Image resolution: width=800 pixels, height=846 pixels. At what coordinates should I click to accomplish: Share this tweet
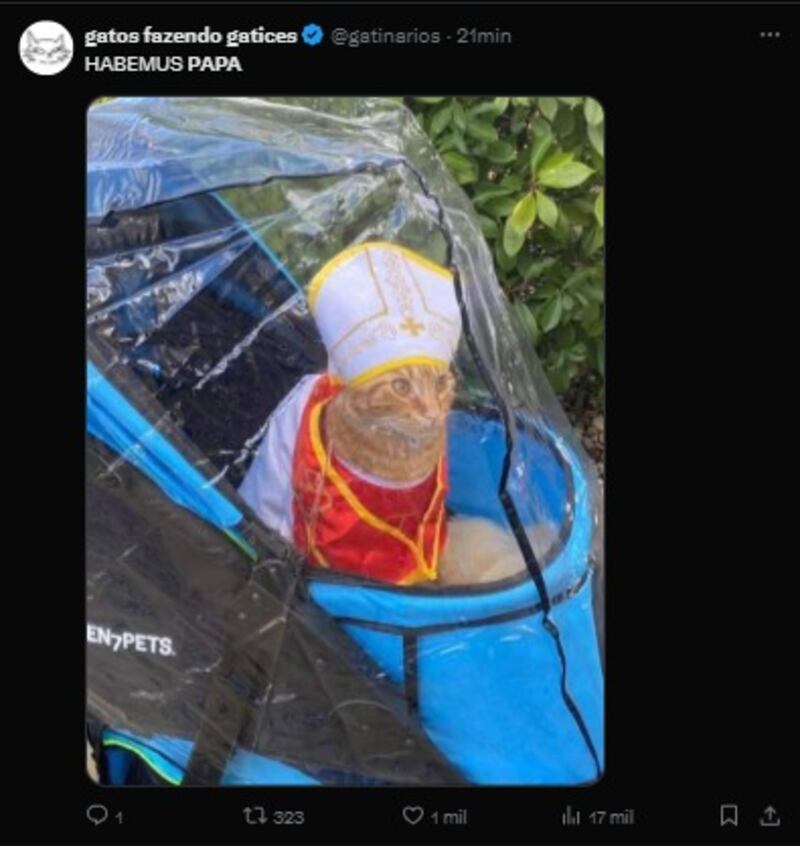[x=769, y=816]
